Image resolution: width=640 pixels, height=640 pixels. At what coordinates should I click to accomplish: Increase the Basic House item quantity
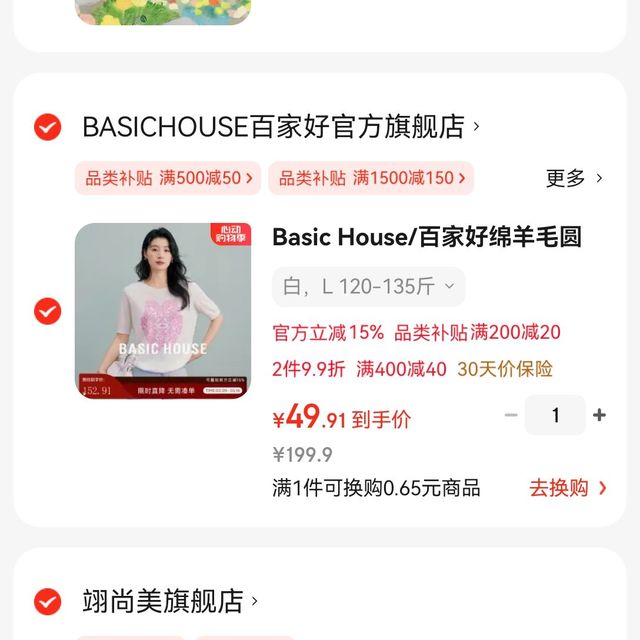pos(599,415)
